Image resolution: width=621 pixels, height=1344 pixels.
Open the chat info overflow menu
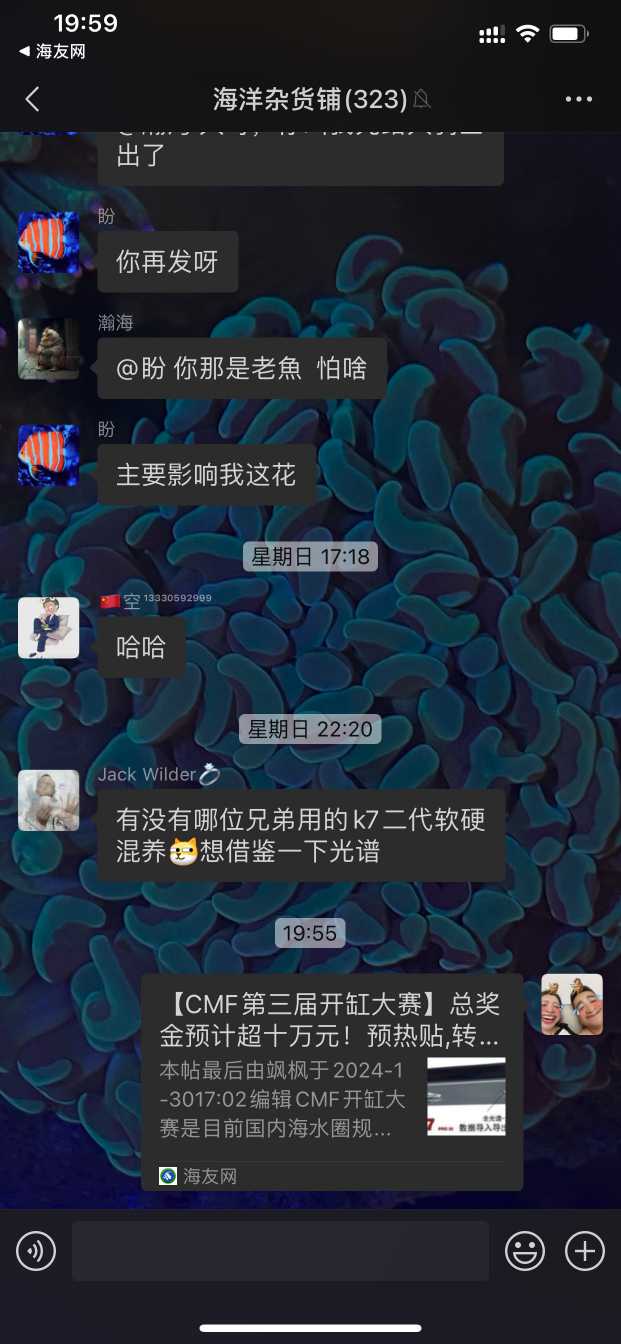[x=579, y=99]
